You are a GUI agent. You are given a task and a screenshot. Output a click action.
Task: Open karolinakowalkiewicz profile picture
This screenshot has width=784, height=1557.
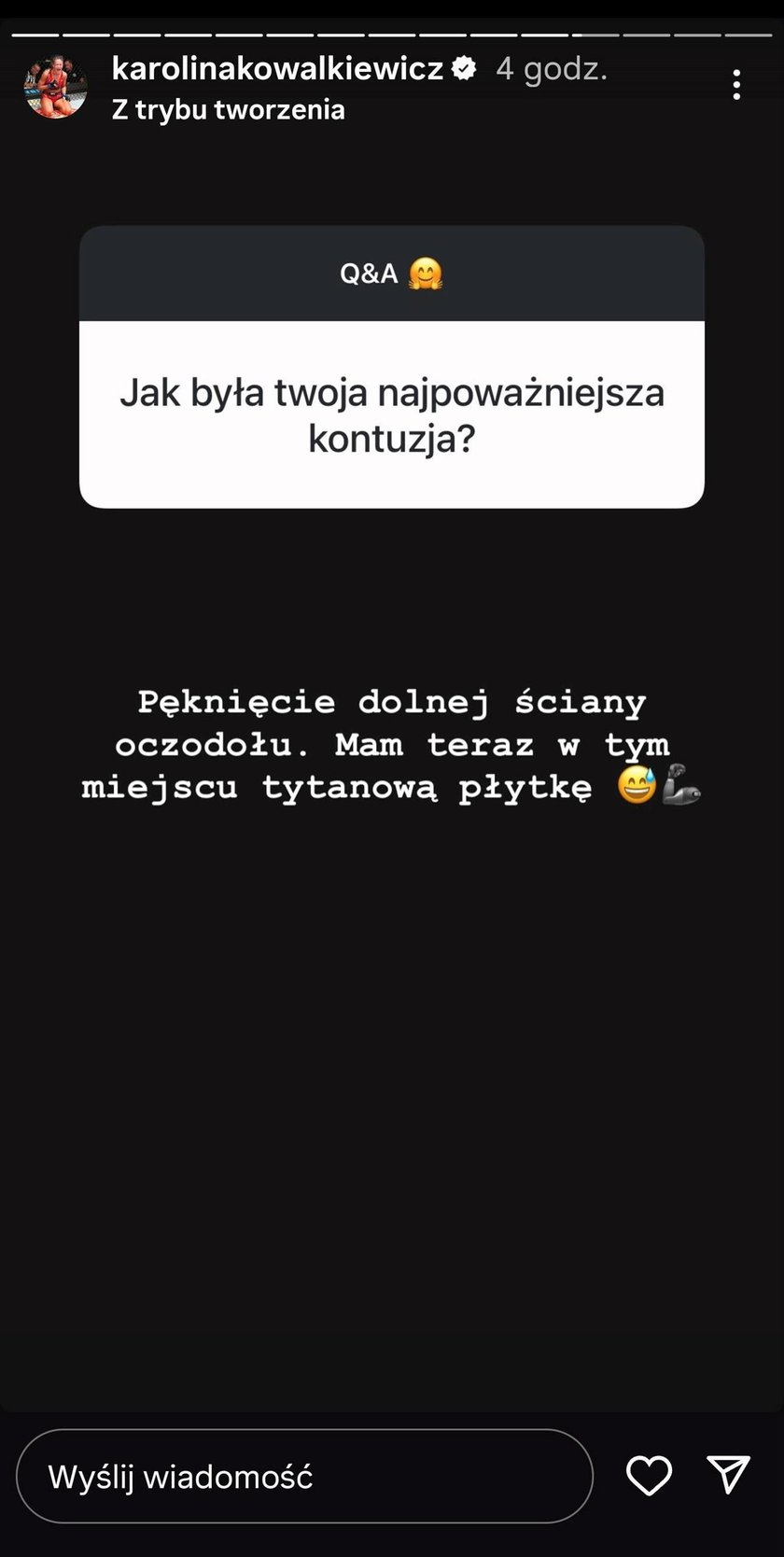click(x=55, y=87)
